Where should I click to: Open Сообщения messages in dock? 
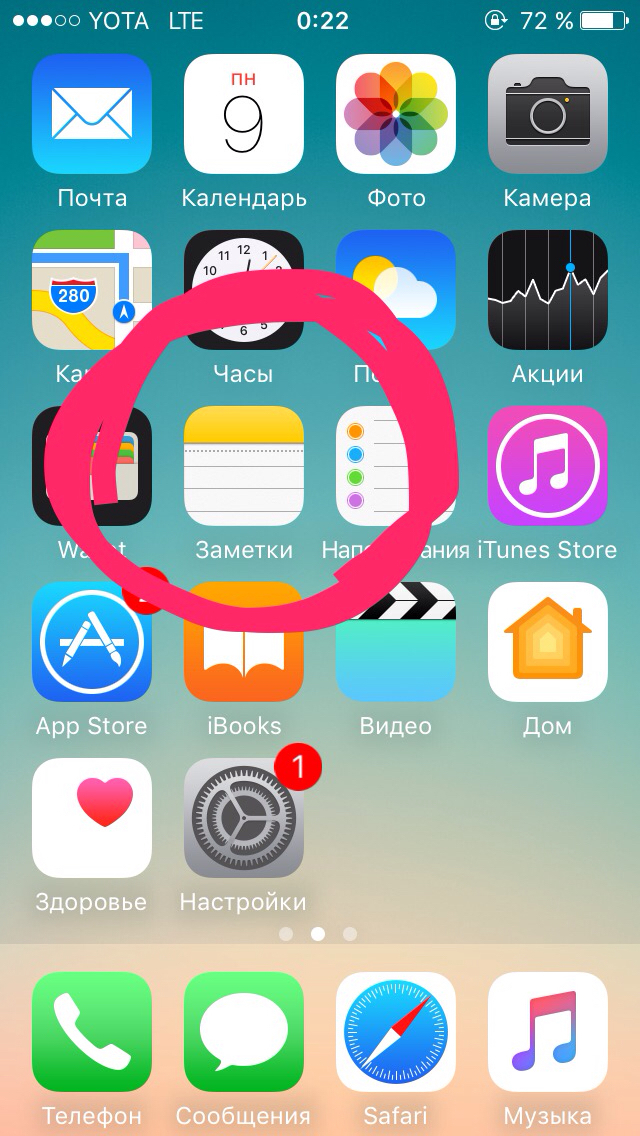click(x=244, y=1033)
